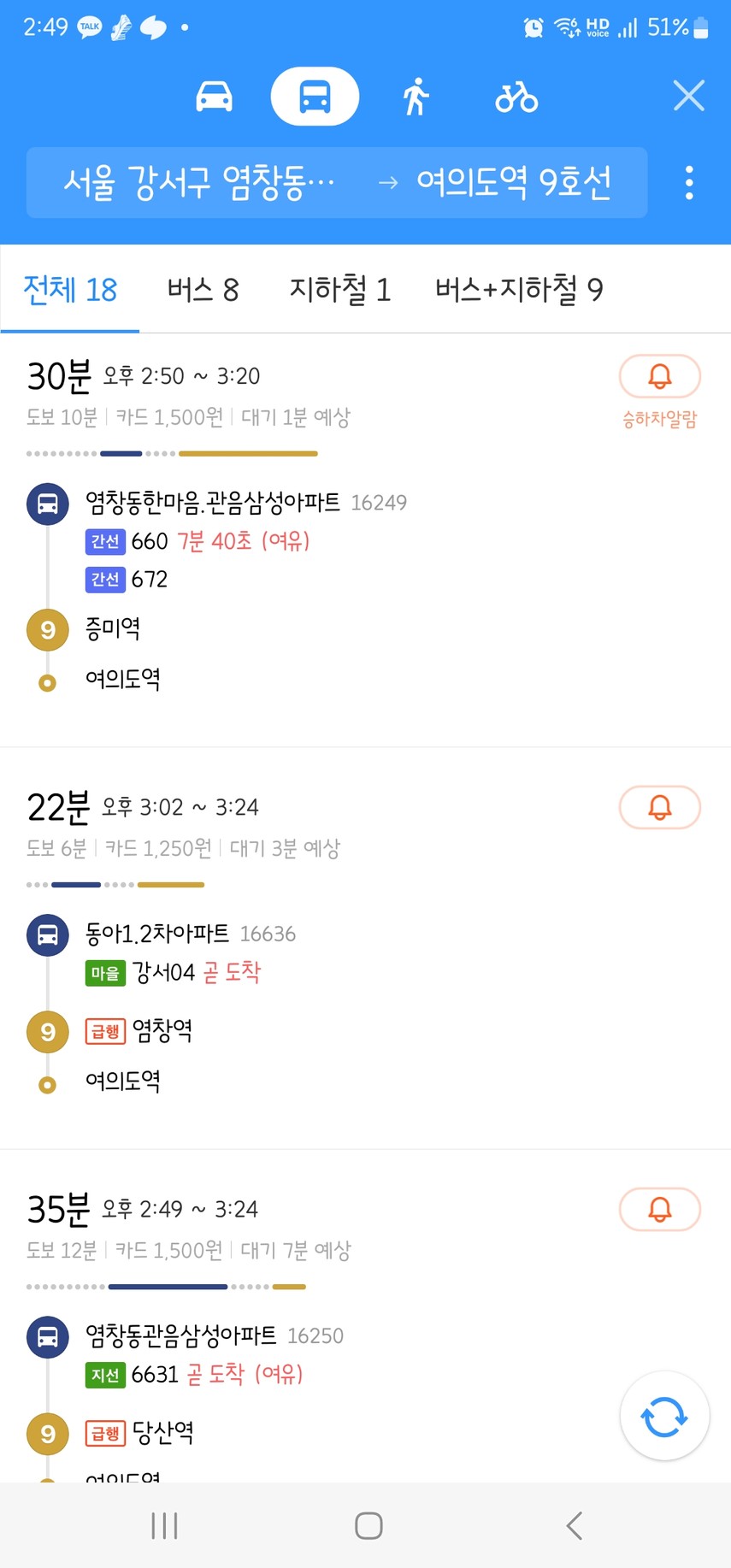
Task: Change the destination 여의도역 9호선
Action: tap(514, 183)
